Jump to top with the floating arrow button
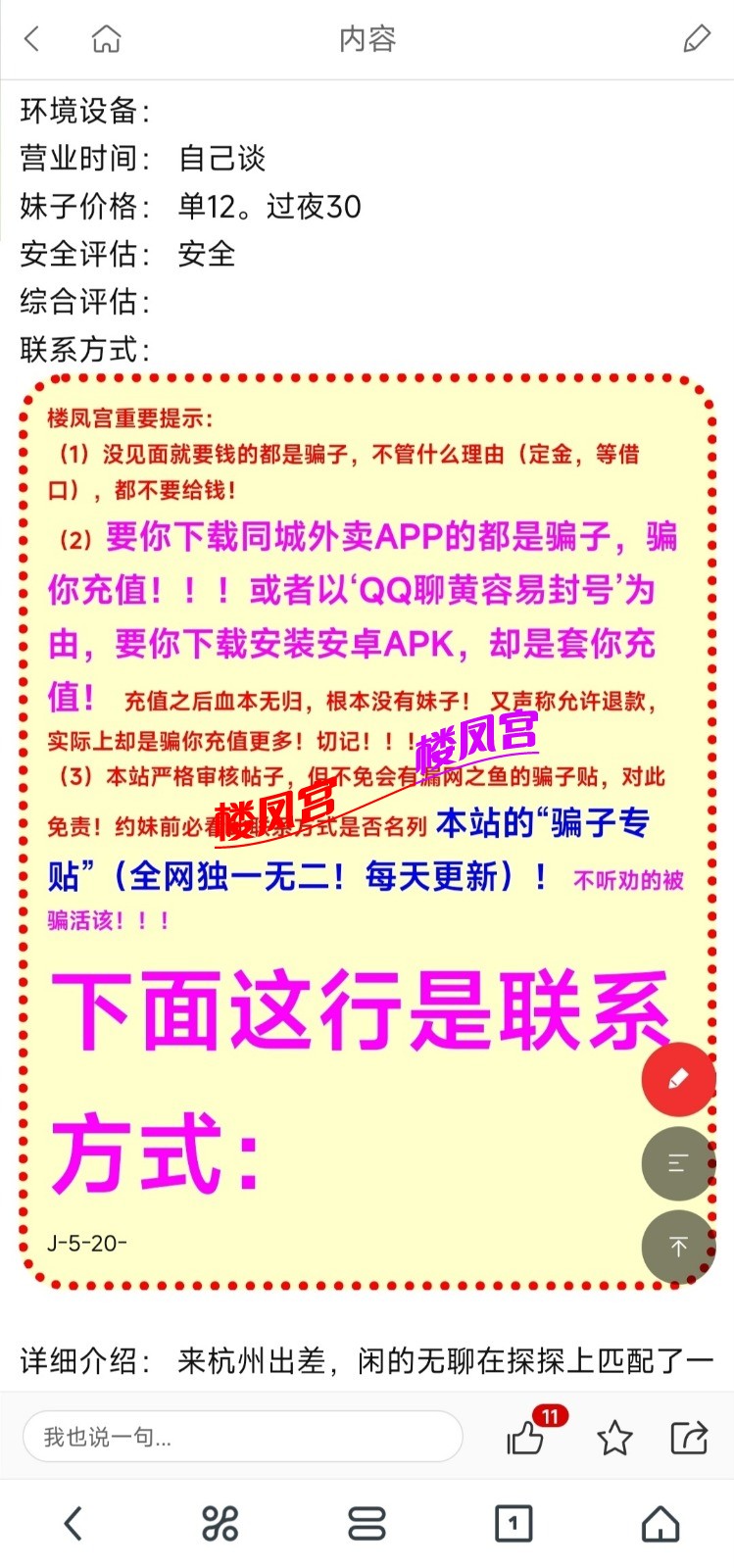The width and height of the screenshot is (734, 1568). coord(678,1247)
